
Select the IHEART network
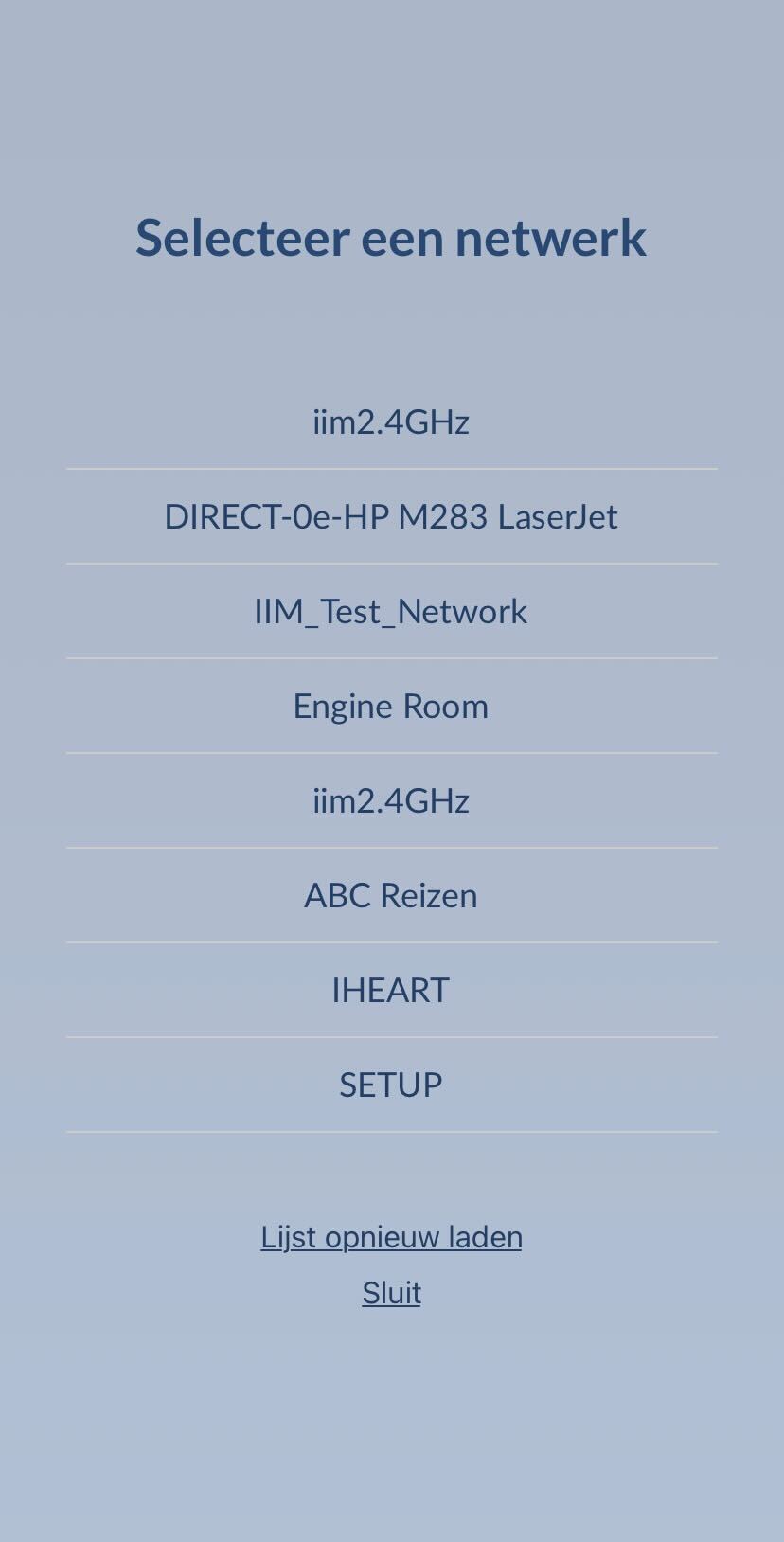pyautogui.click(x=391, y=991)
